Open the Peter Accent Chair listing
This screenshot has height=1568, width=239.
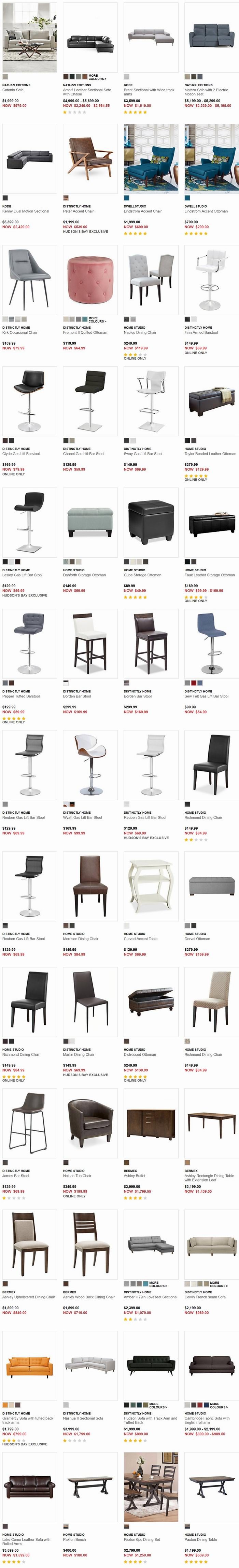click(x=90, y=158)
